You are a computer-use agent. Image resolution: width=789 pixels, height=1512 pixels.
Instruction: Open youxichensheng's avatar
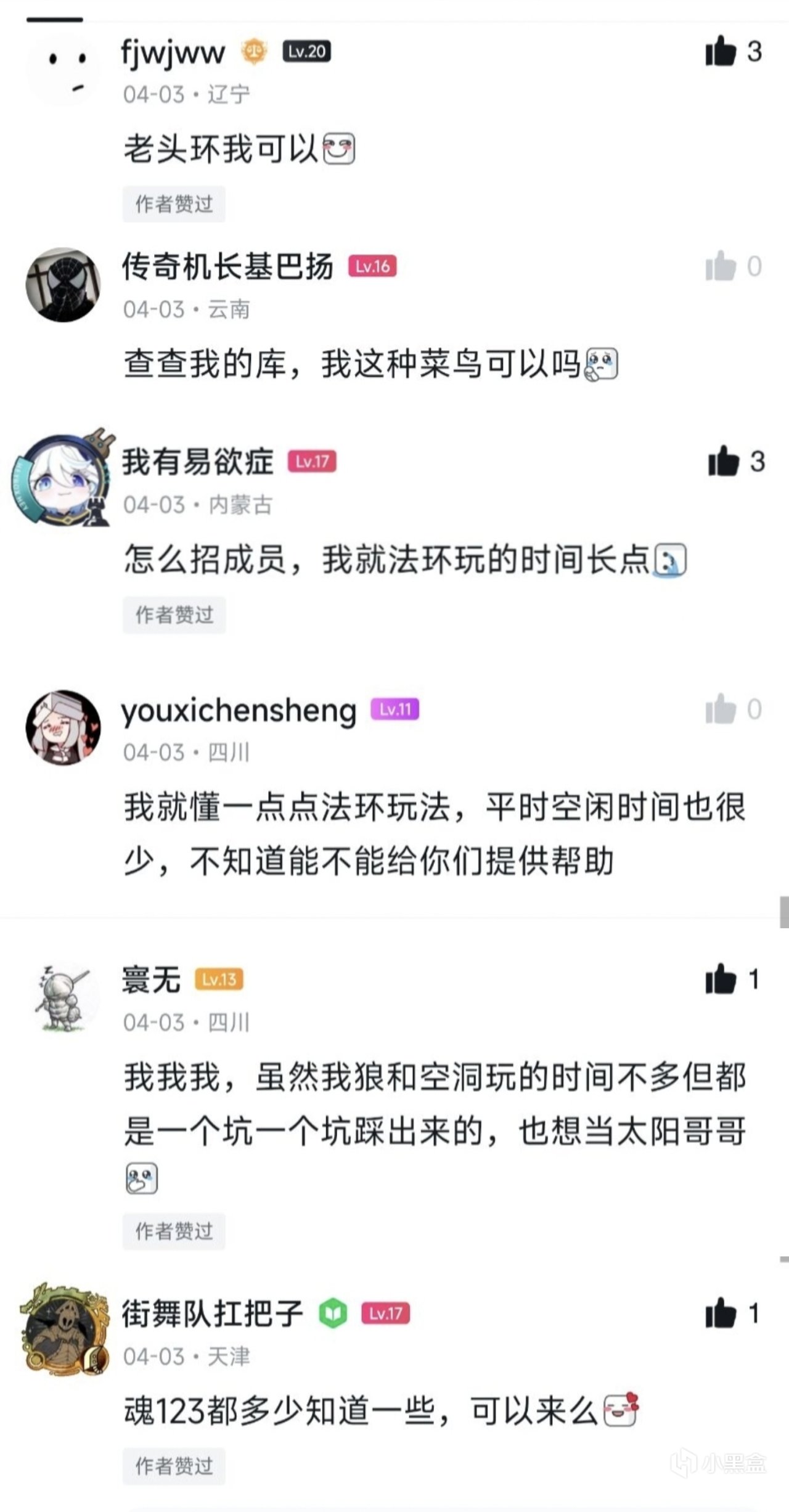[x=63, y=727]
